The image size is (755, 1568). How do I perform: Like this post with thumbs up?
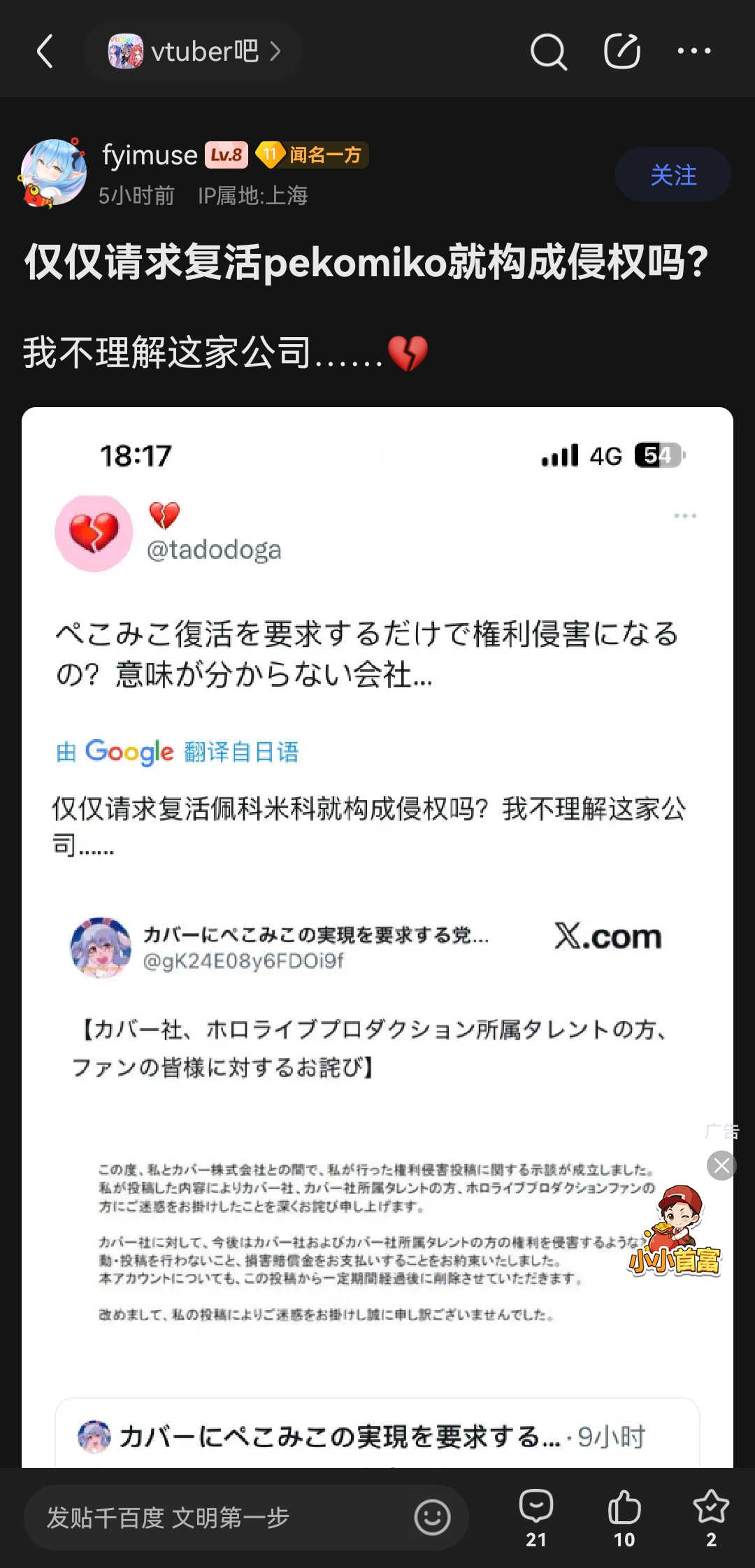[624, 1516]
